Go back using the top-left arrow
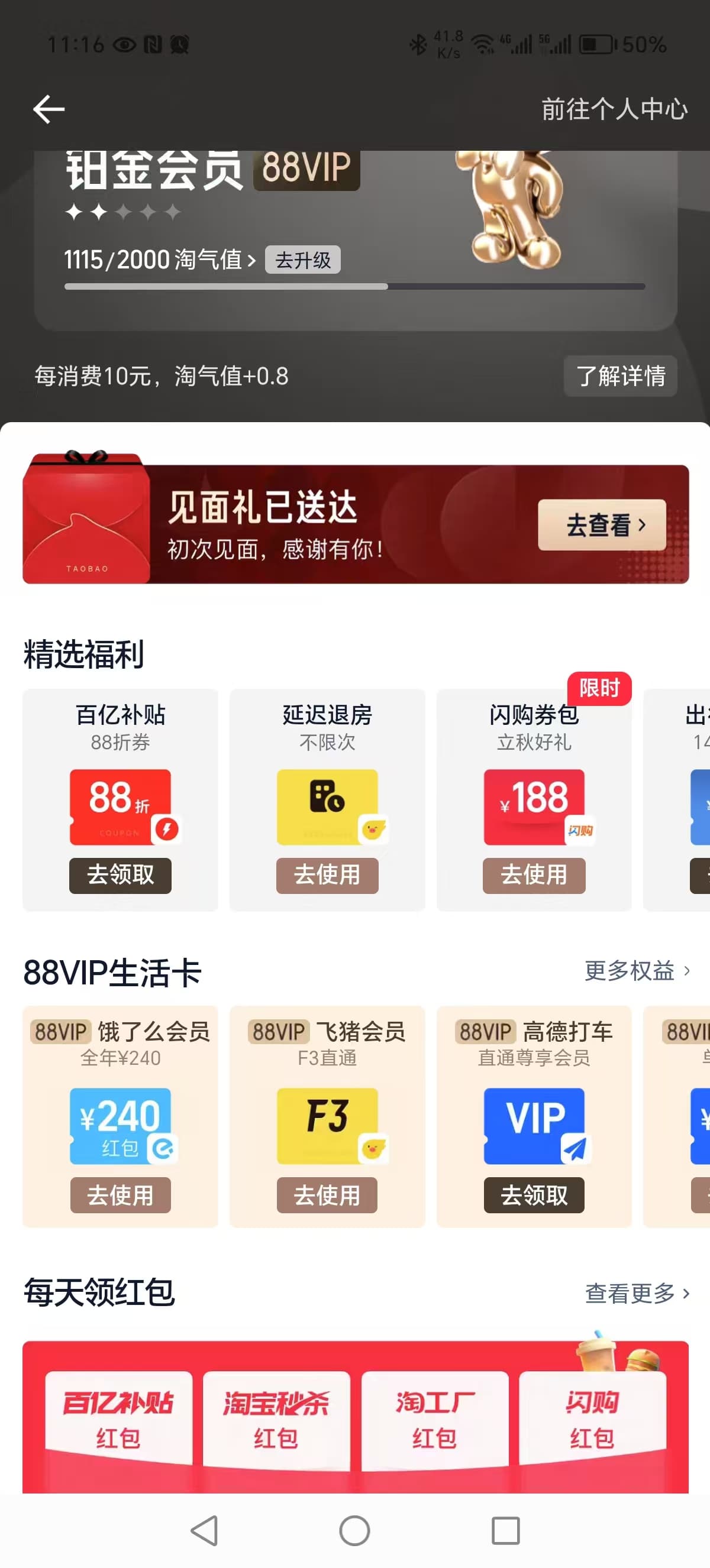Viewport: 710px width, 1568px height. pos(49,109)
